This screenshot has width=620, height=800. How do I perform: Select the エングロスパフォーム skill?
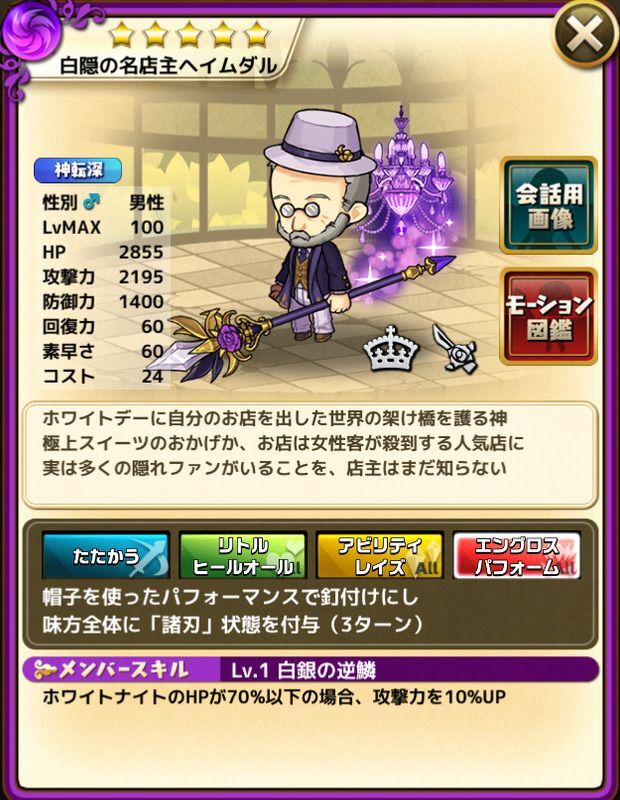(515, 557)
